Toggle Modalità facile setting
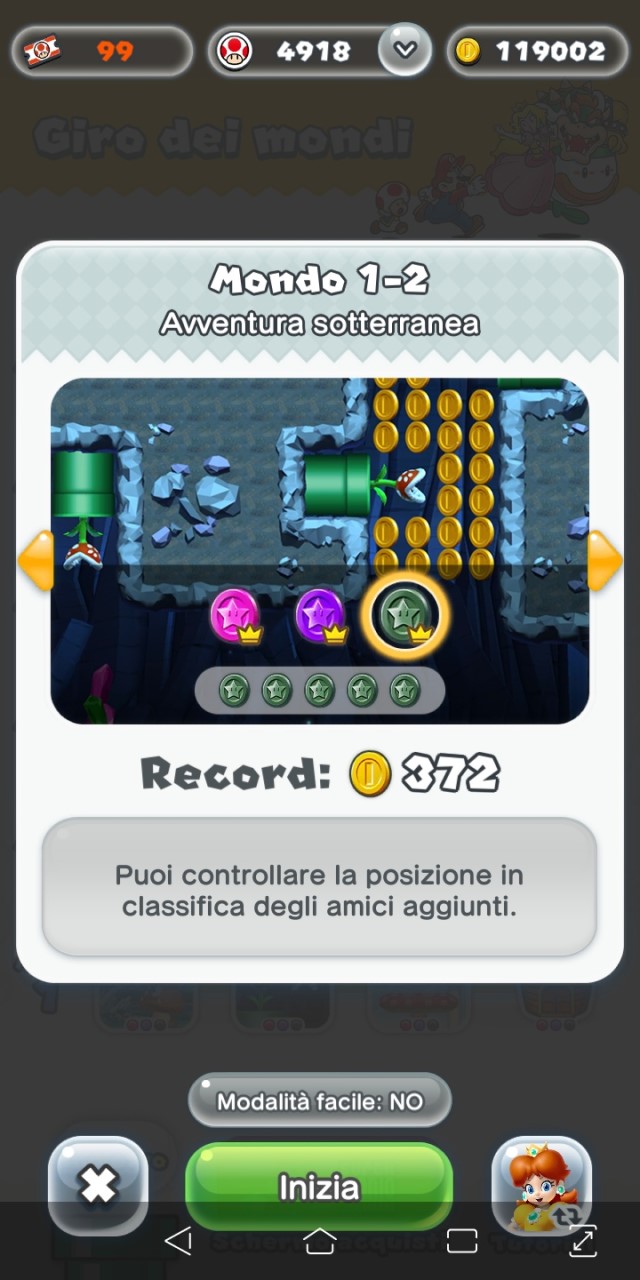Screen dimensions: 640x1280 pos(320,1102)
